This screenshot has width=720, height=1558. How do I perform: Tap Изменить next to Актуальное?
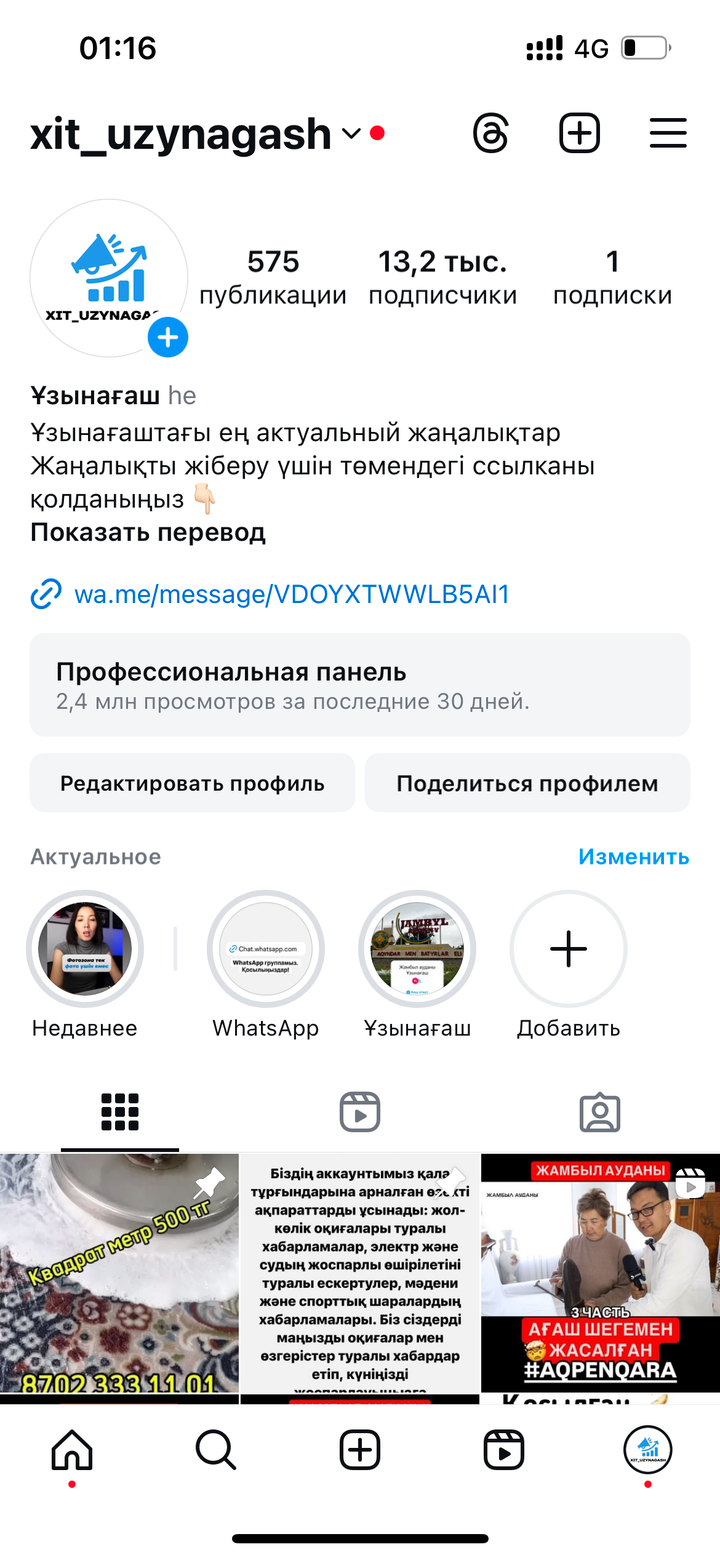click(634, 857)
